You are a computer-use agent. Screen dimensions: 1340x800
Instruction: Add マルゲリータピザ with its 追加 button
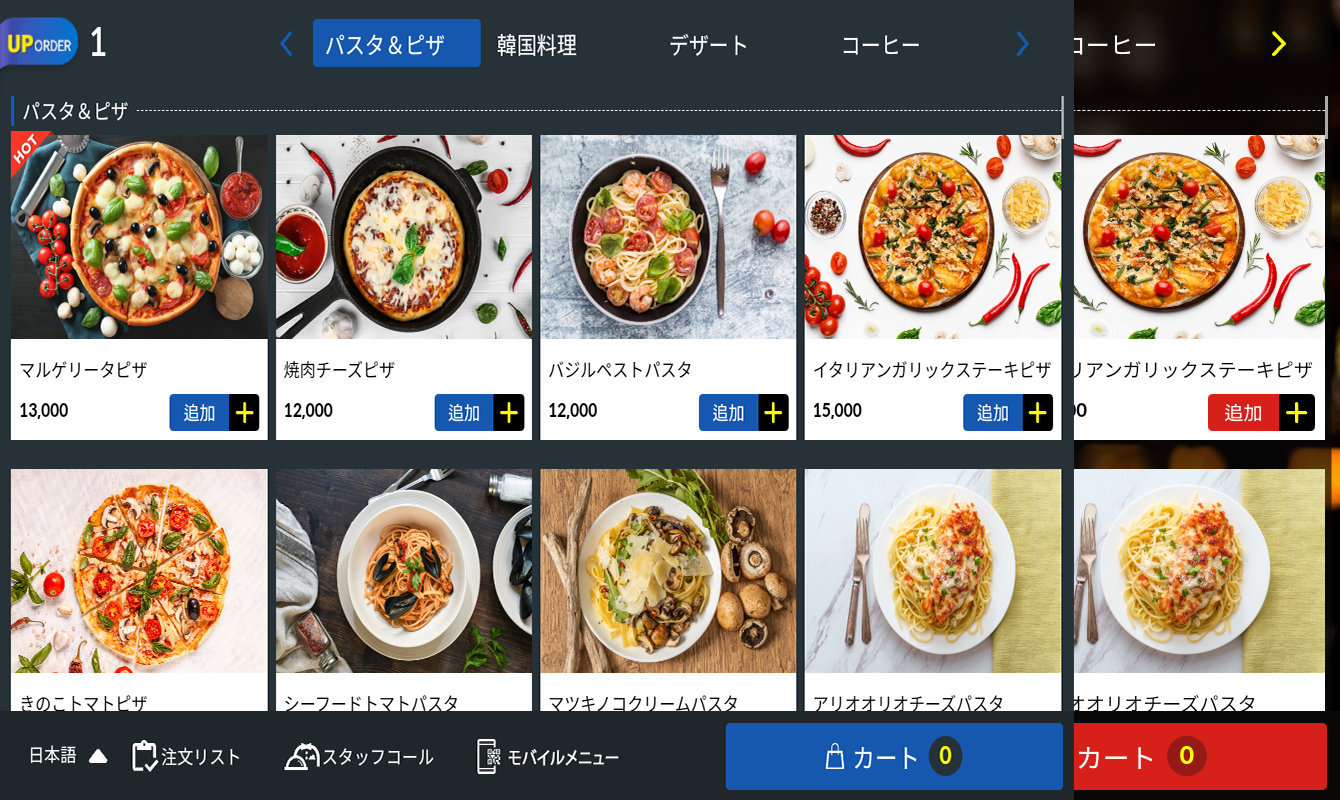pos(214,413)
